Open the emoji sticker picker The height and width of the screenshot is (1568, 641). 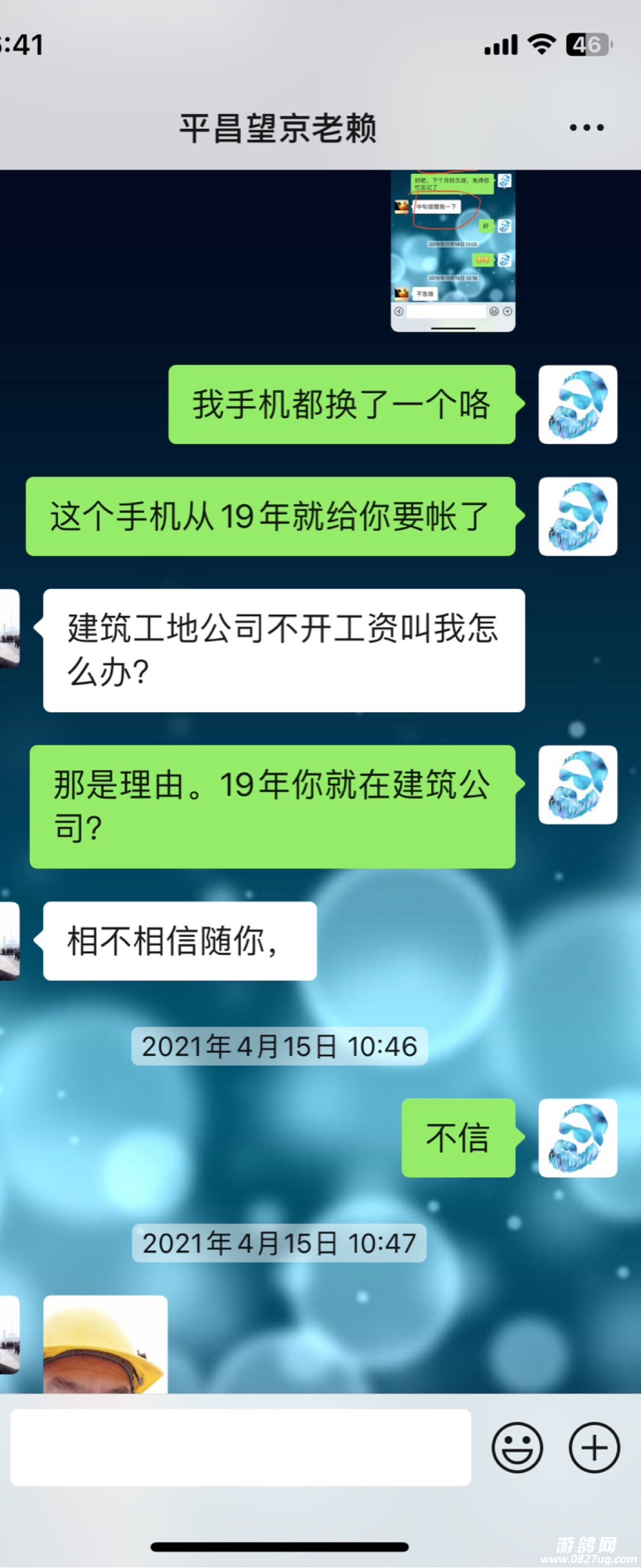click(x=516, y=1447)
